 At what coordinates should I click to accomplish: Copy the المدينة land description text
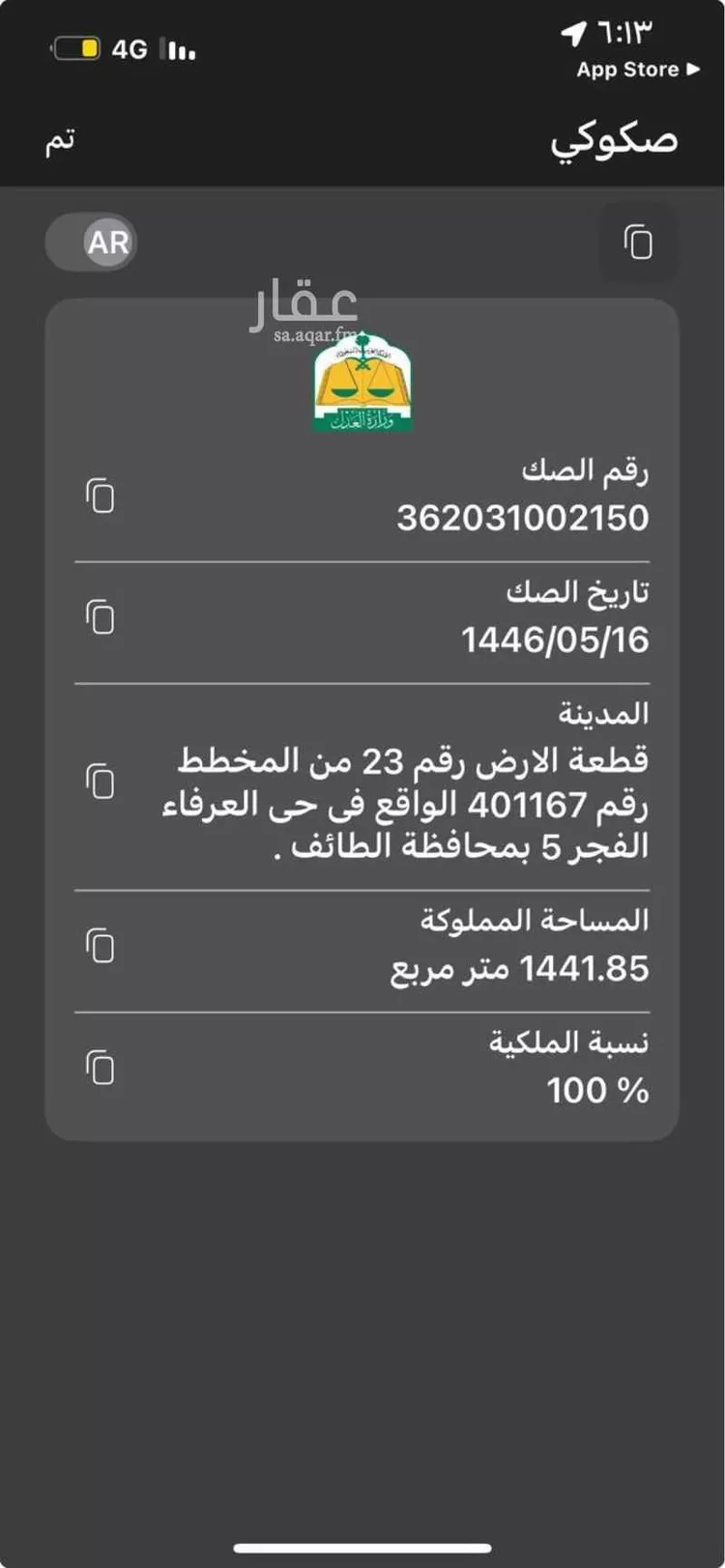click(101, 781)
